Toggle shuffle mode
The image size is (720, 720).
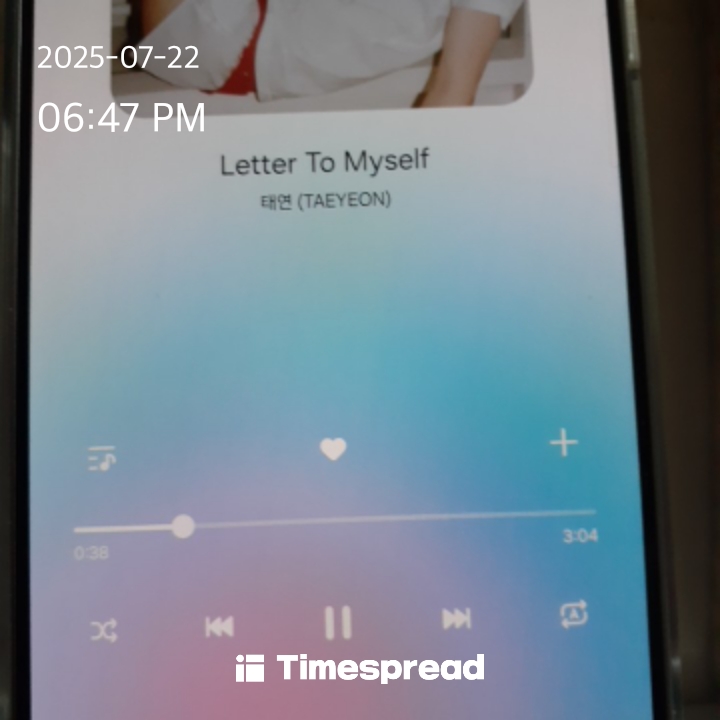[x=104, y=630]
